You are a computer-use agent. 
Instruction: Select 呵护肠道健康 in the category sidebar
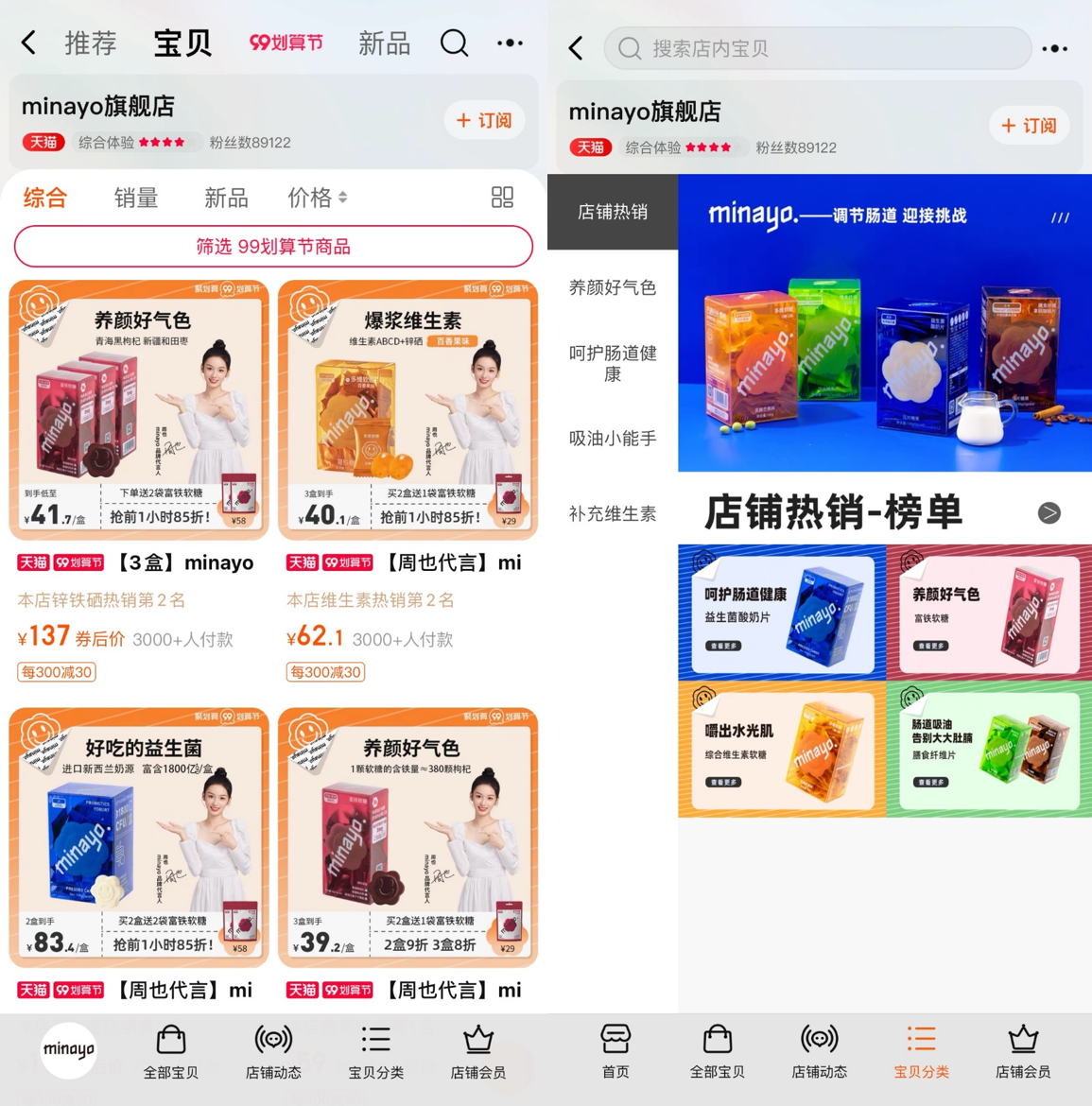[613, 363]
